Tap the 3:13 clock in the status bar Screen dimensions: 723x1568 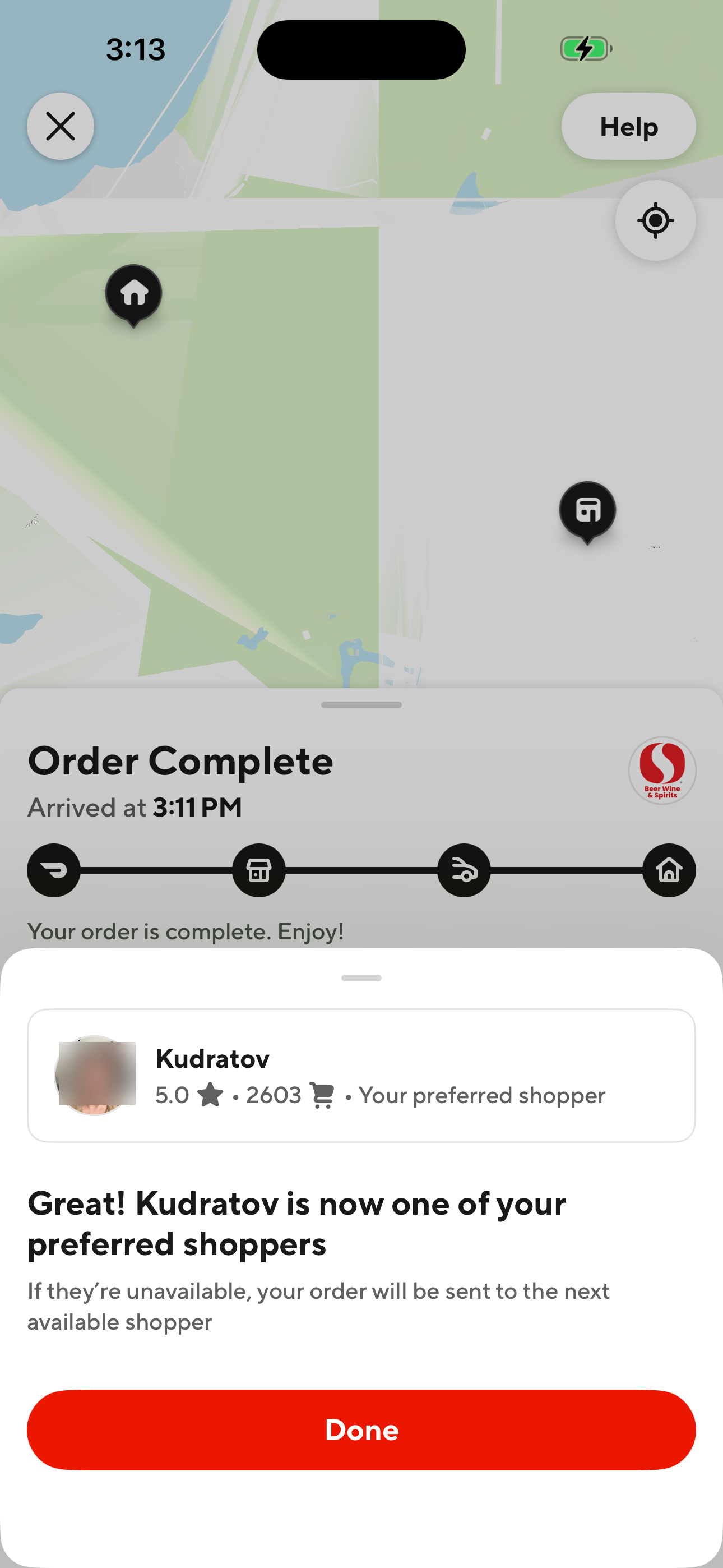click(135, 49)
